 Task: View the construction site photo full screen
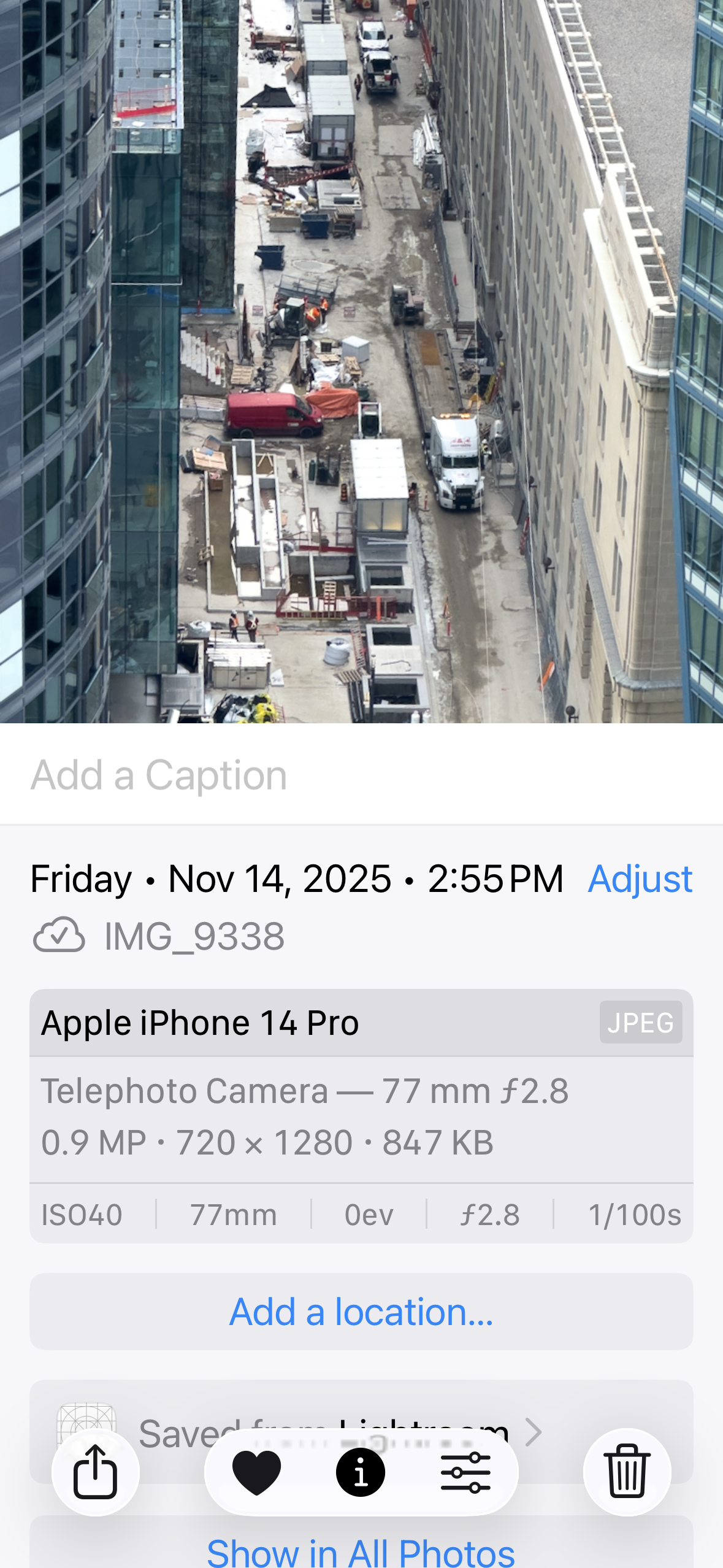click(x=361, y=361)
